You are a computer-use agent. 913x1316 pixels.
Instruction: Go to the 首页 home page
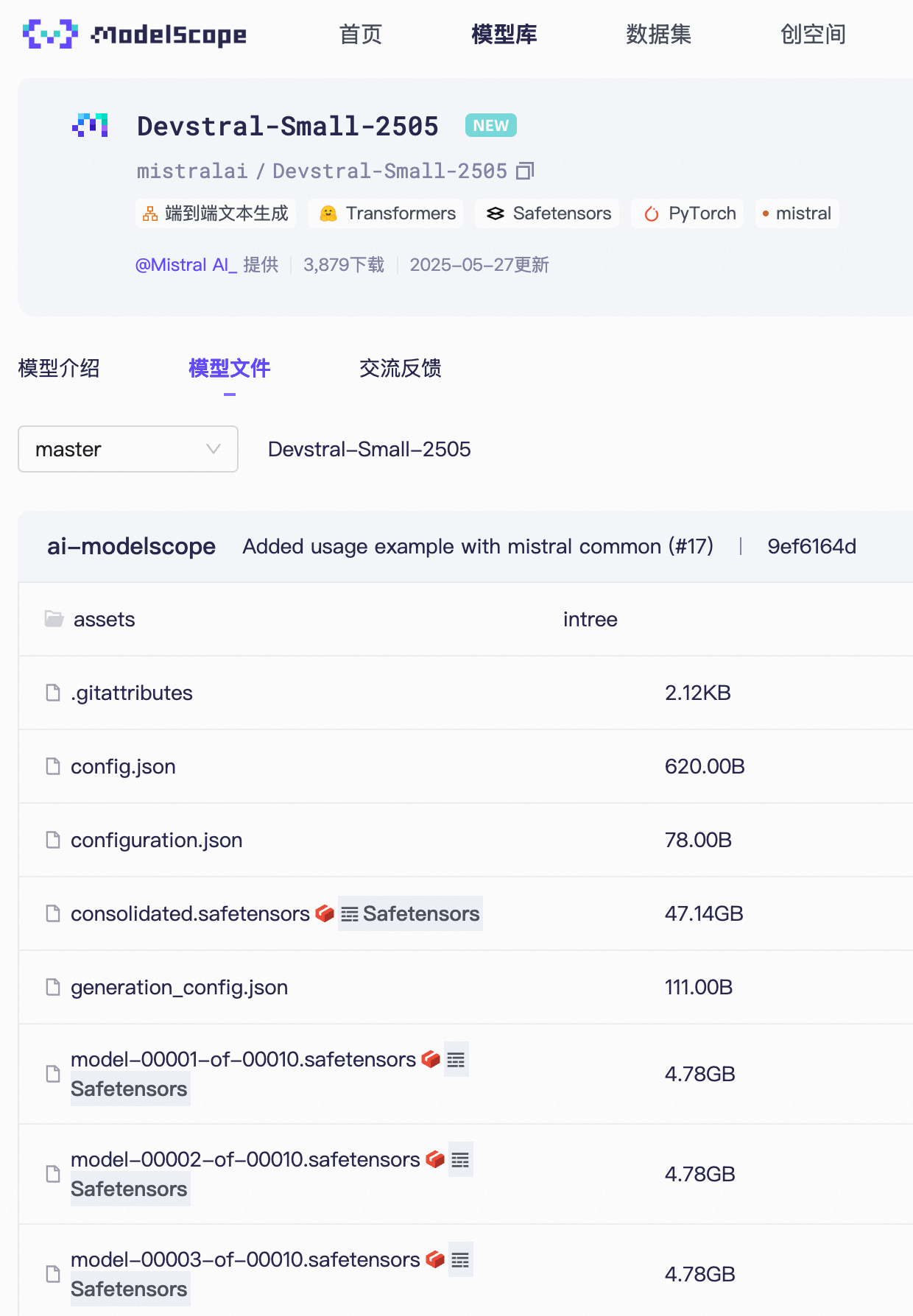pyautogui.click(x=360, y=35)
